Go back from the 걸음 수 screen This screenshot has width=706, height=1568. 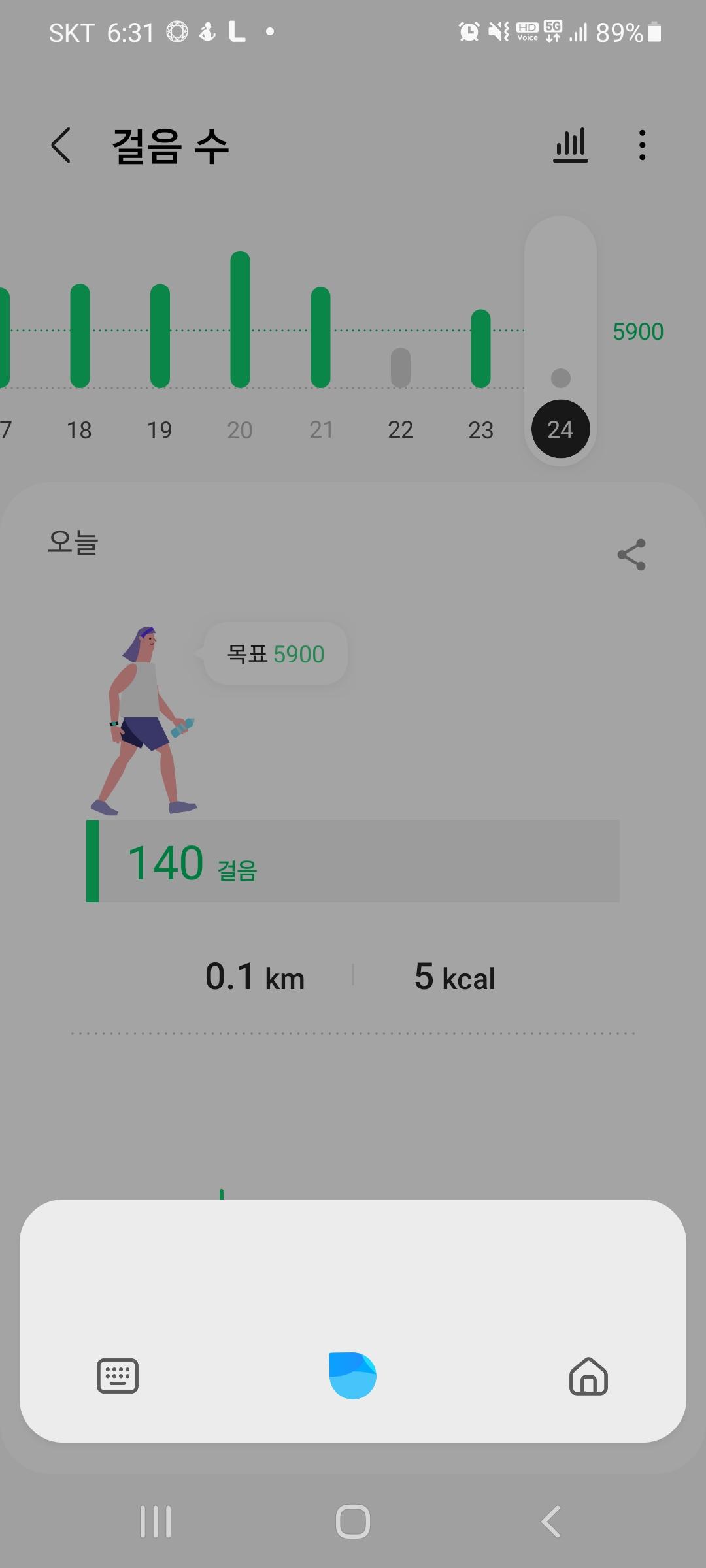pos(61,145)
